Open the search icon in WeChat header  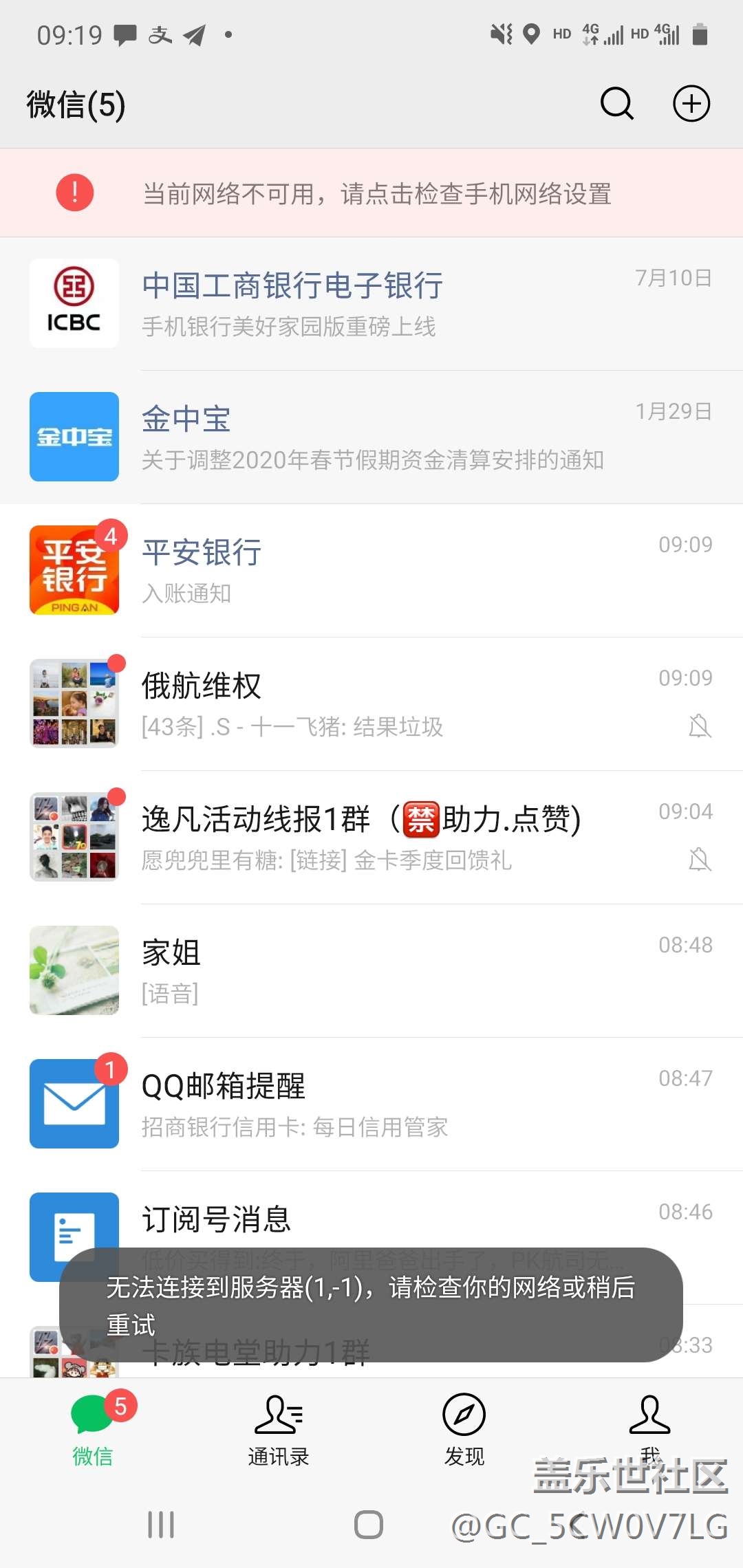(616, 104)
